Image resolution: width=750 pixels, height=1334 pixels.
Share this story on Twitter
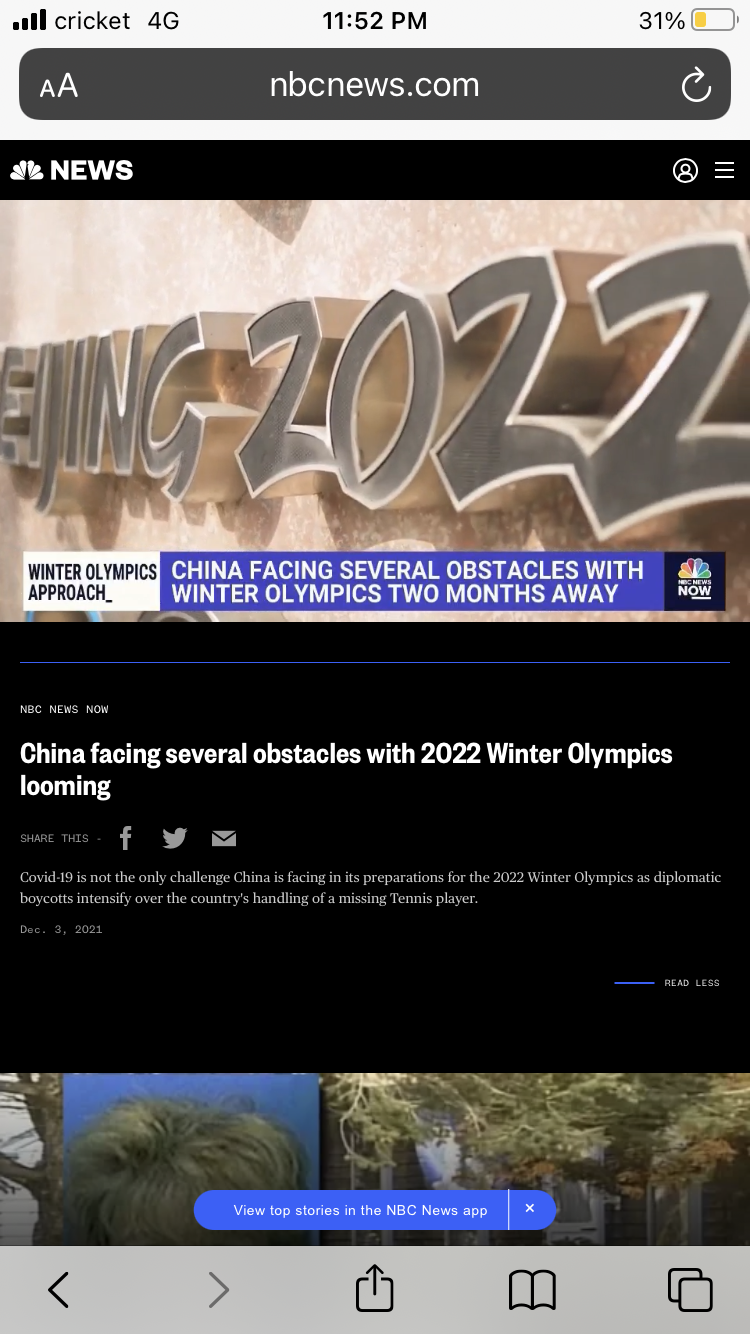pyautogui.click(x=175, y=838)
